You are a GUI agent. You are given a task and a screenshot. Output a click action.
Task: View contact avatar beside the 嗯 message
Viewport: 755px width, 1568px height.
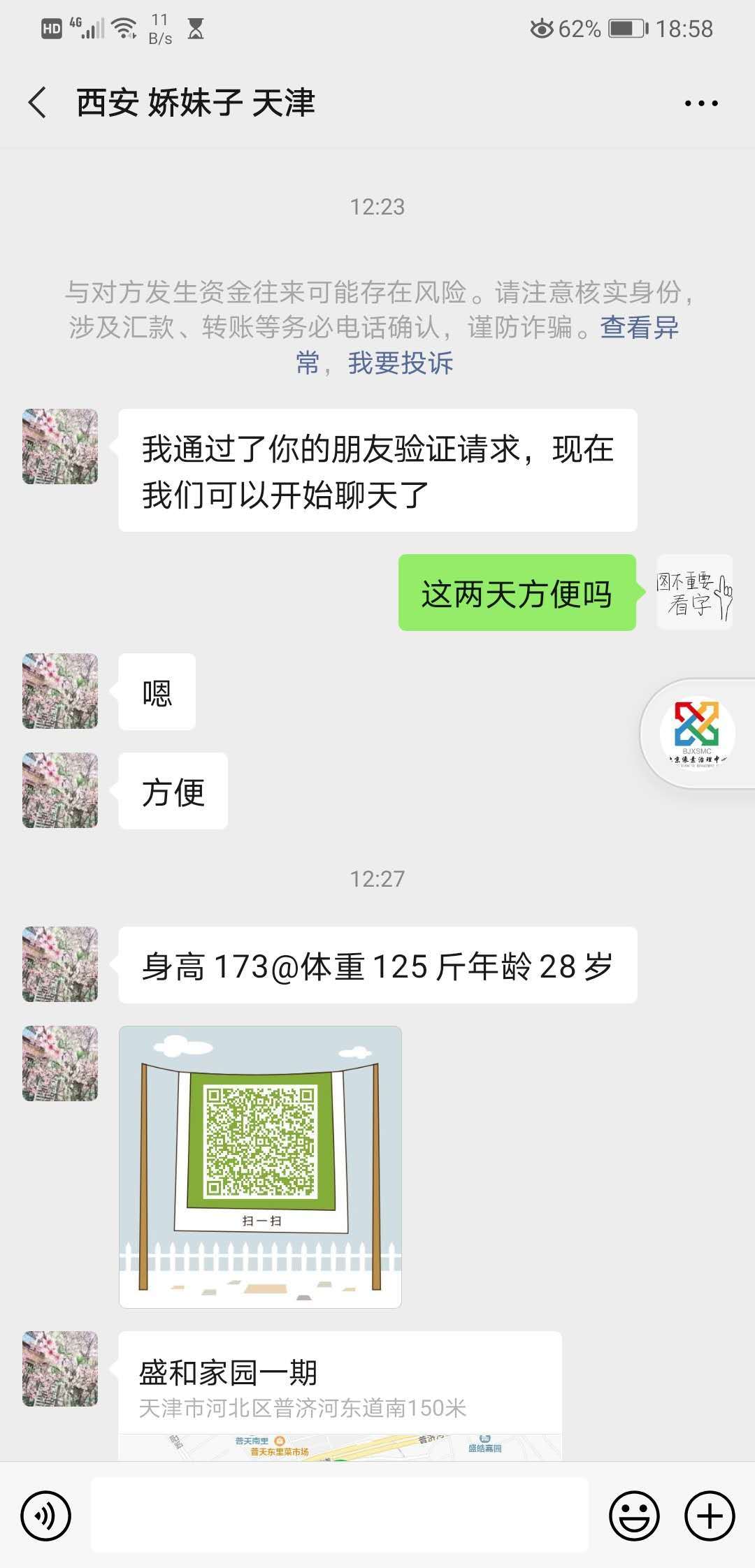click(x=60, y=691)
